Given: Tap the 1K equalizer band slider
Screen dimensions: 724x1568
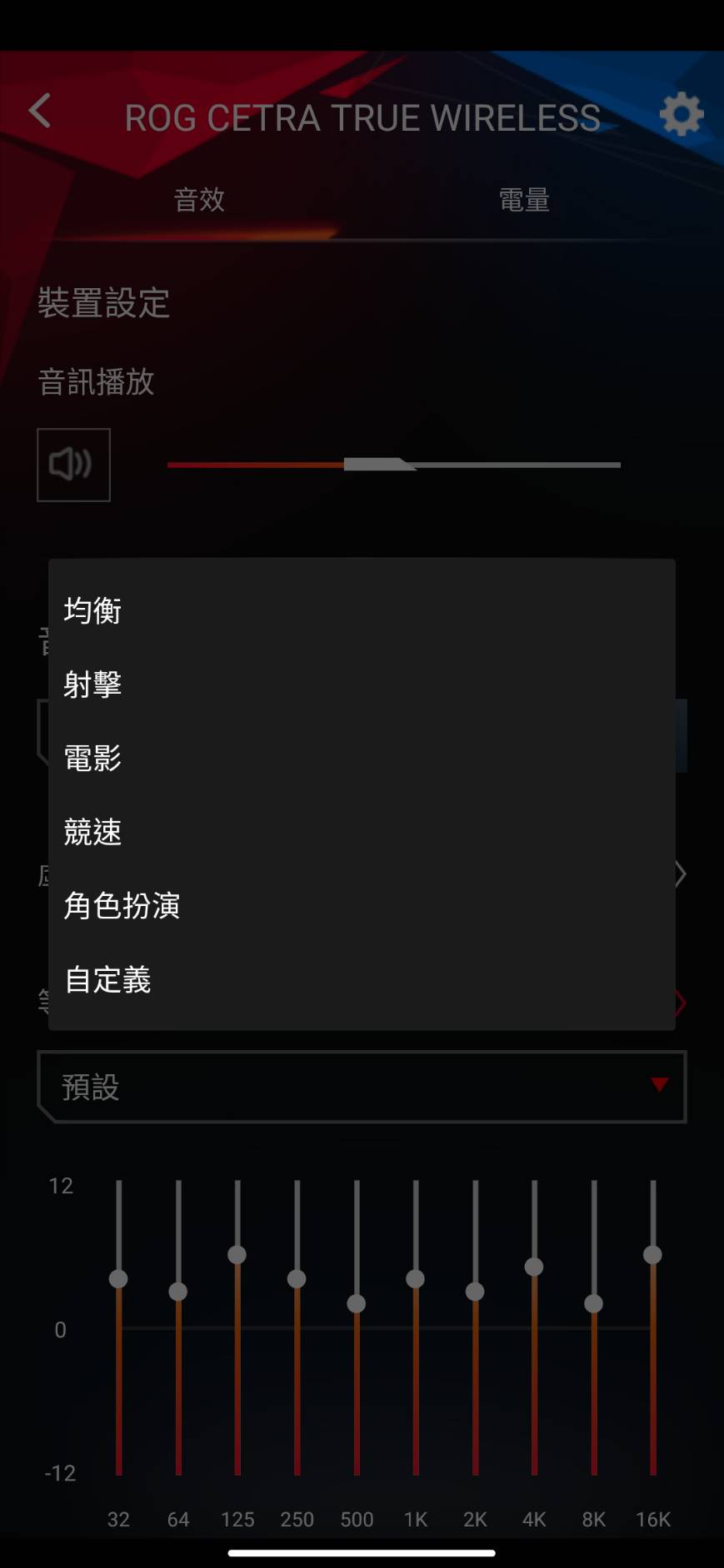Looking at the screenshot, I should pos(416,1278).
